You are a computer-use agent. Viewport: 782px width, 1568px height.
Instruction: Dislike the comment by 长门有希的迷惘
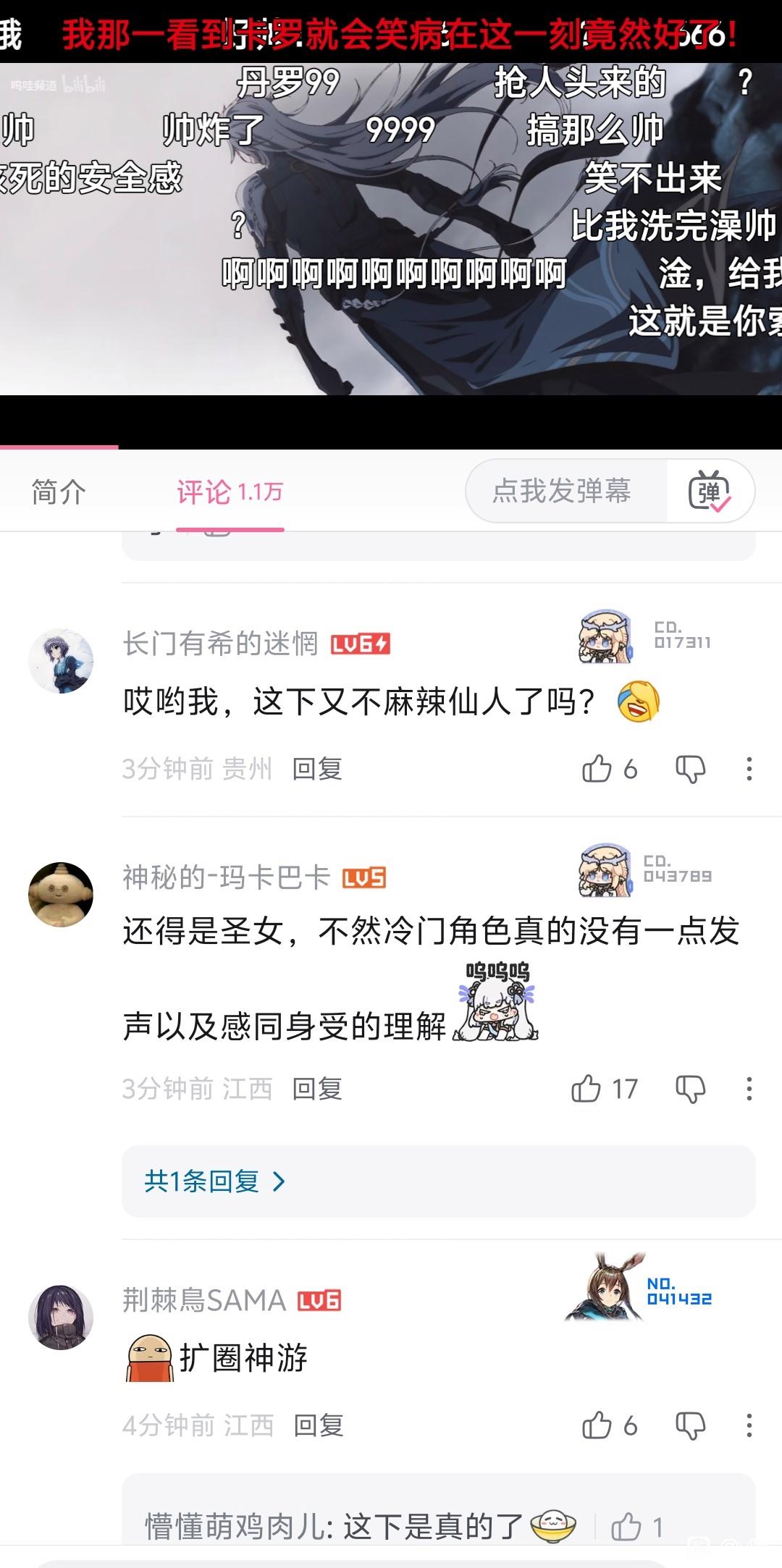[x=690, y=769]
